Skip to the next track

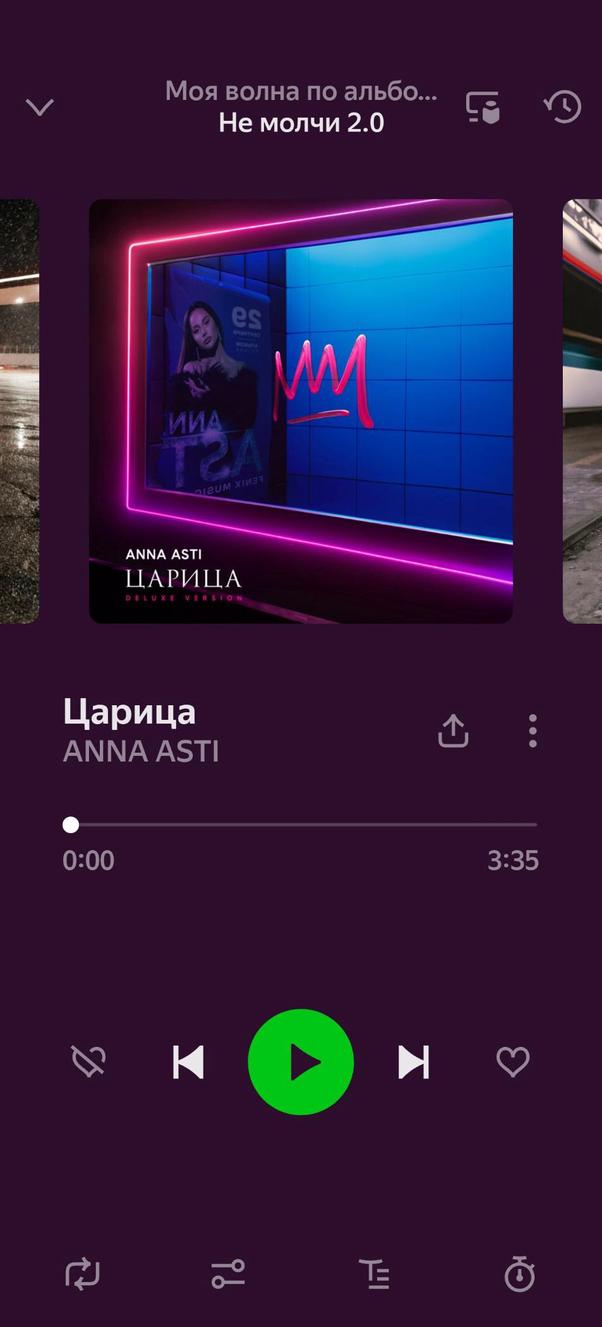413,1062
